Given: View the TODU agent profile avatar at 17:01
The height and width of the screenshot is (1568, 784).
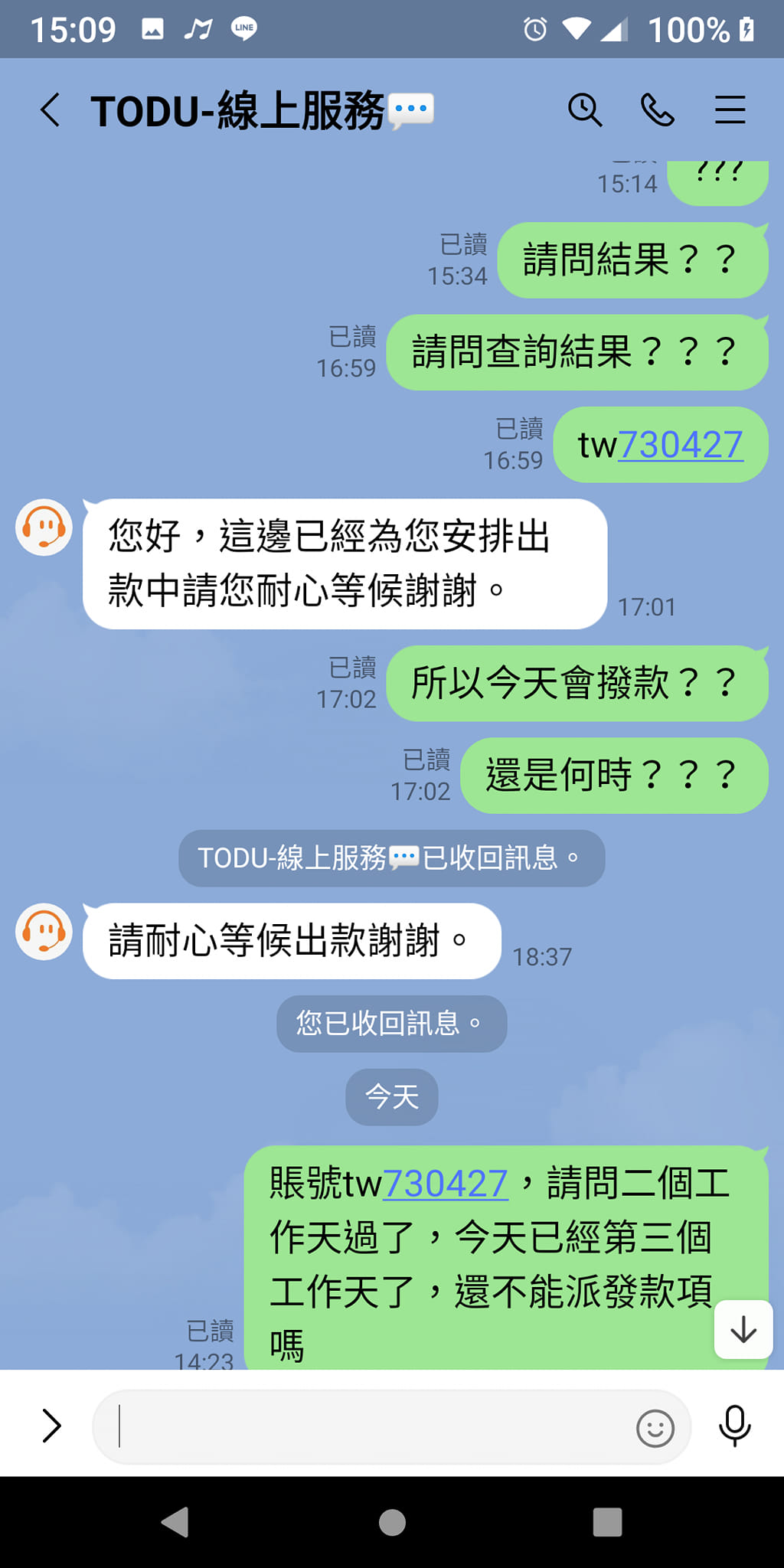Looking at the screenshot, I should coord(44,528).
